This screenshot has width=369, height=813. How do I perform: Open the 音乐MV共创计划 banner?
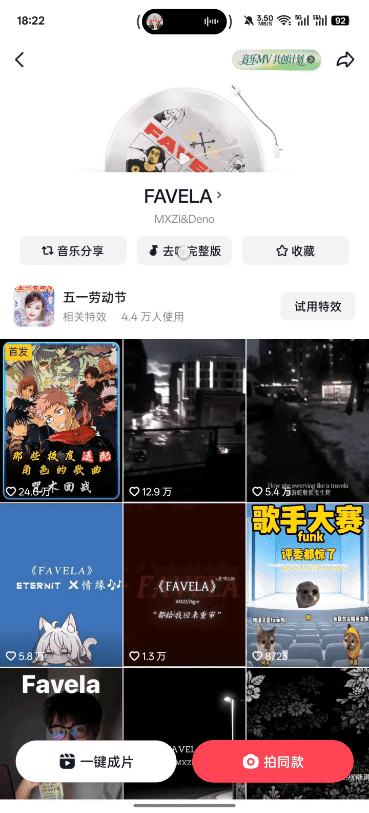tap(276, 60)
